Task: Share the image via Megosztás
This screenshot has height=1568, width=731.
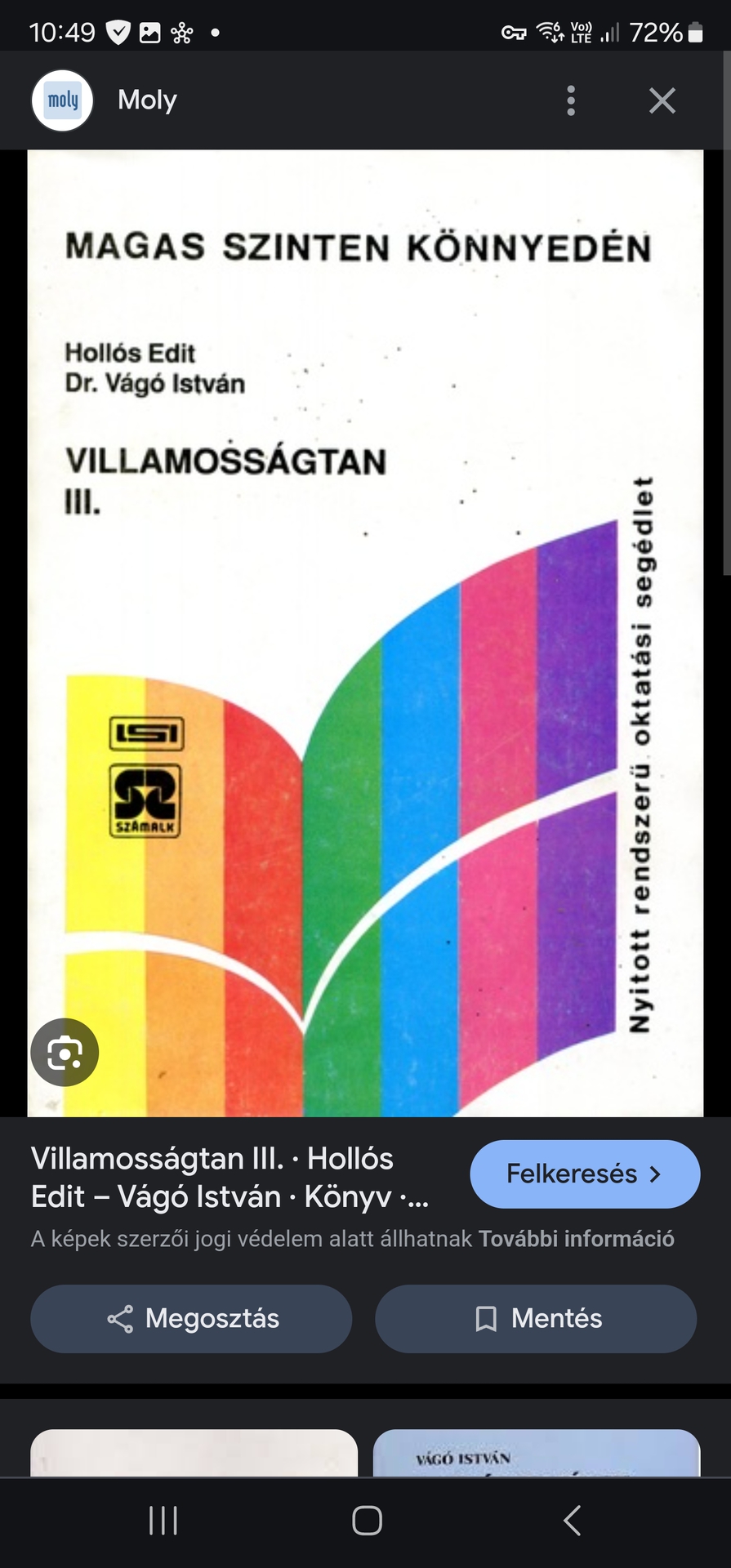Action: point(191,1318)
